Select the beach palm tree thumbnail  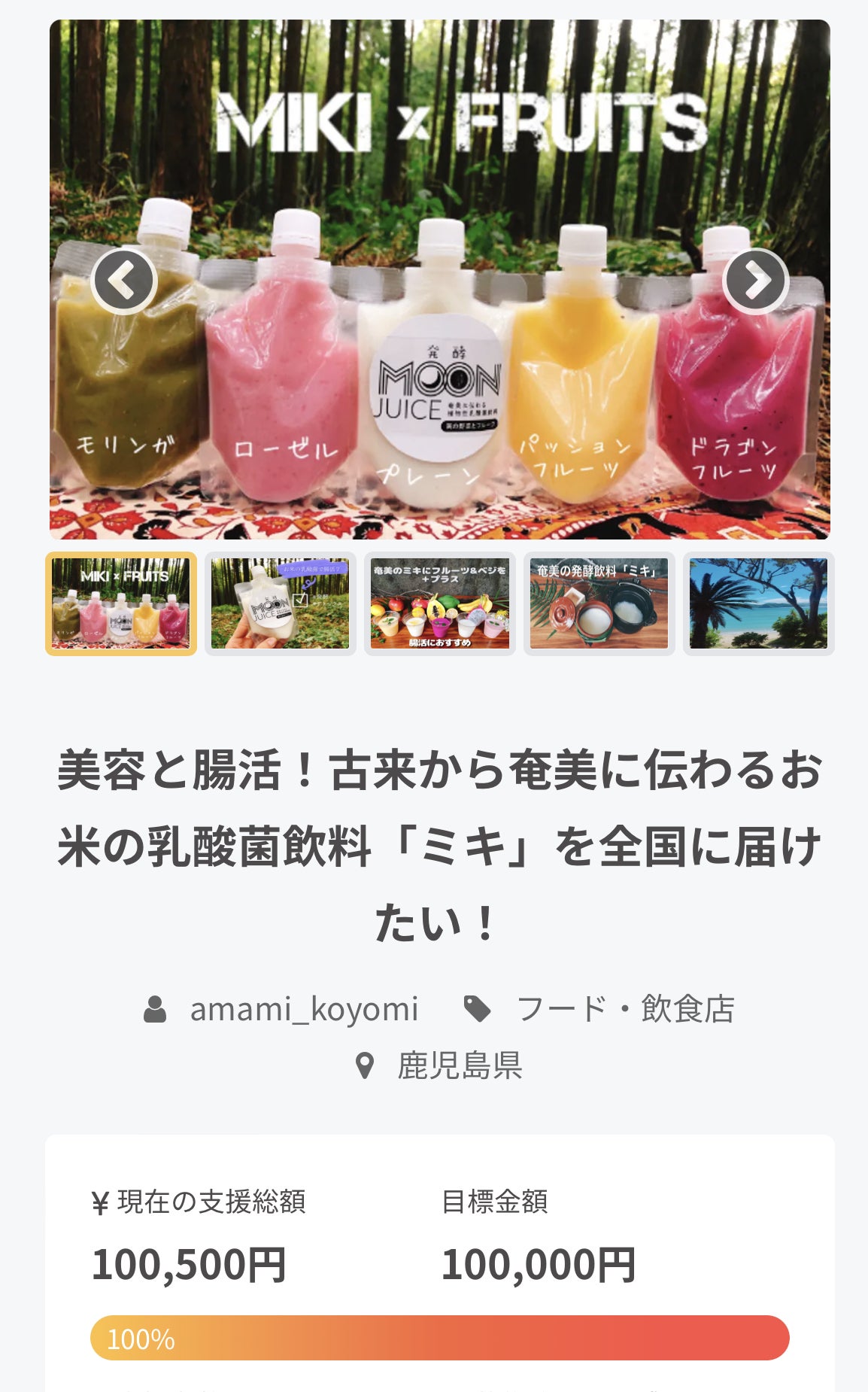click(x=758, y=603)
